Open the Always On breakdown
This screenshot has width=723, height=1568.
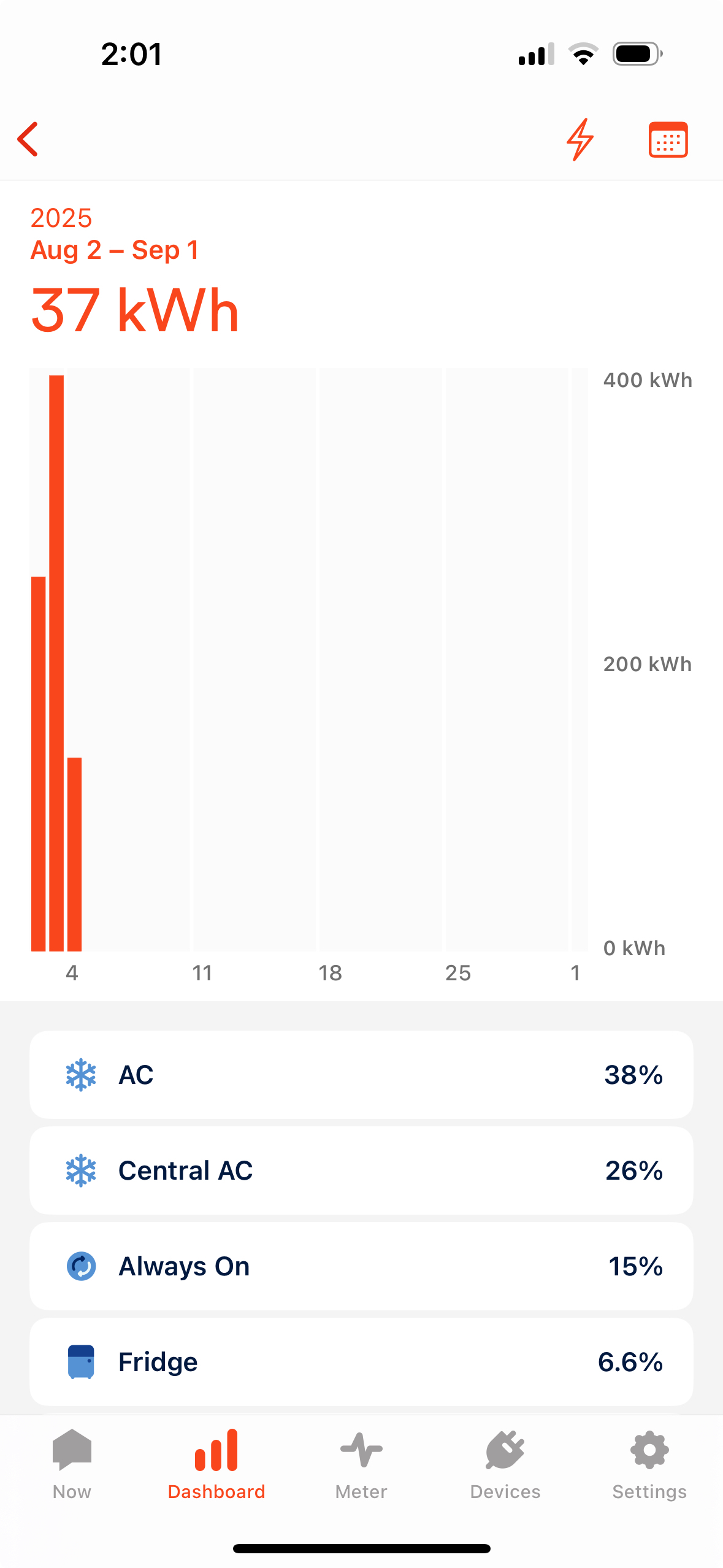(361, 1266)
